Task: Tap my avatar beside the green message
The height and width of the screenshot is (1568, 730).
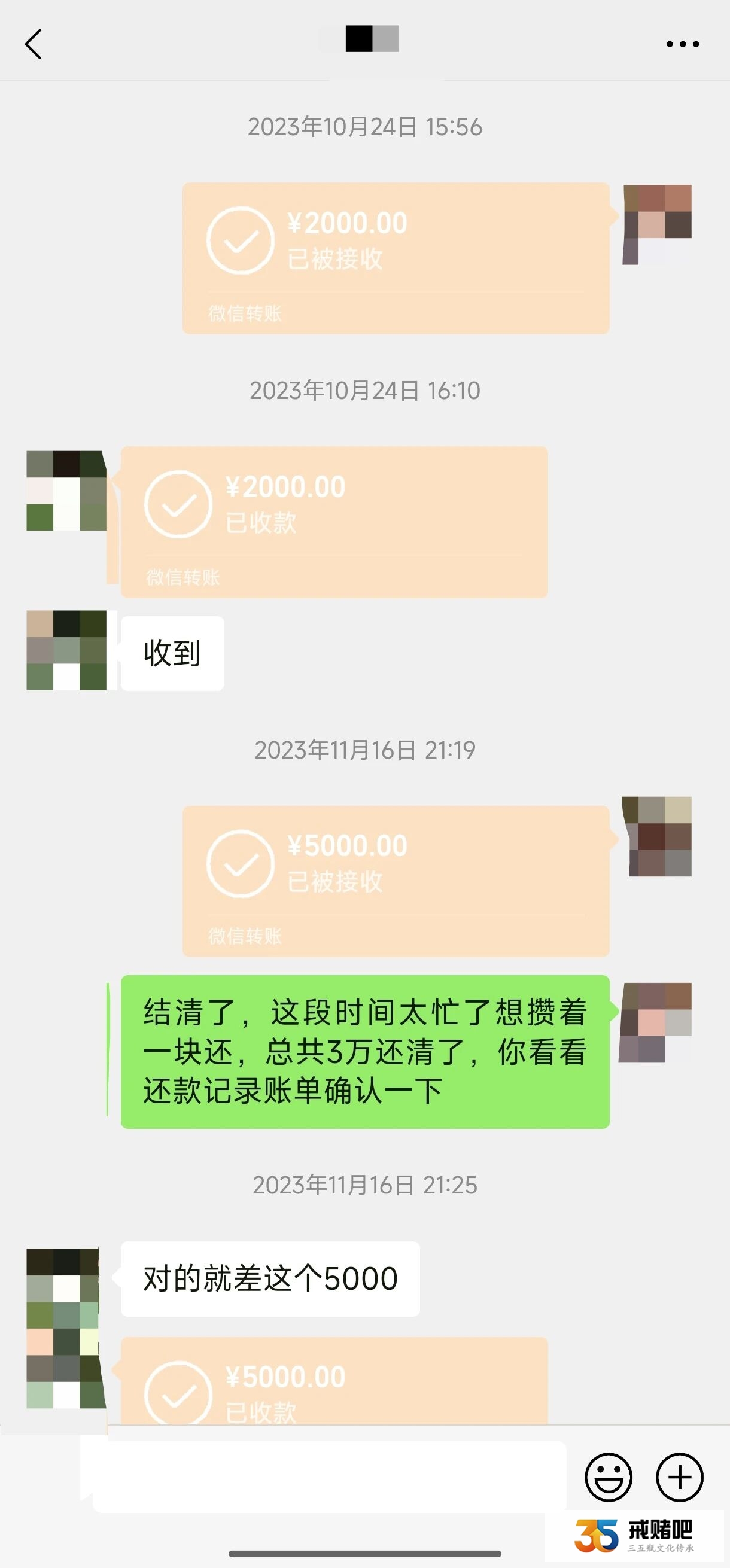Action: (x=656, y=1022)
